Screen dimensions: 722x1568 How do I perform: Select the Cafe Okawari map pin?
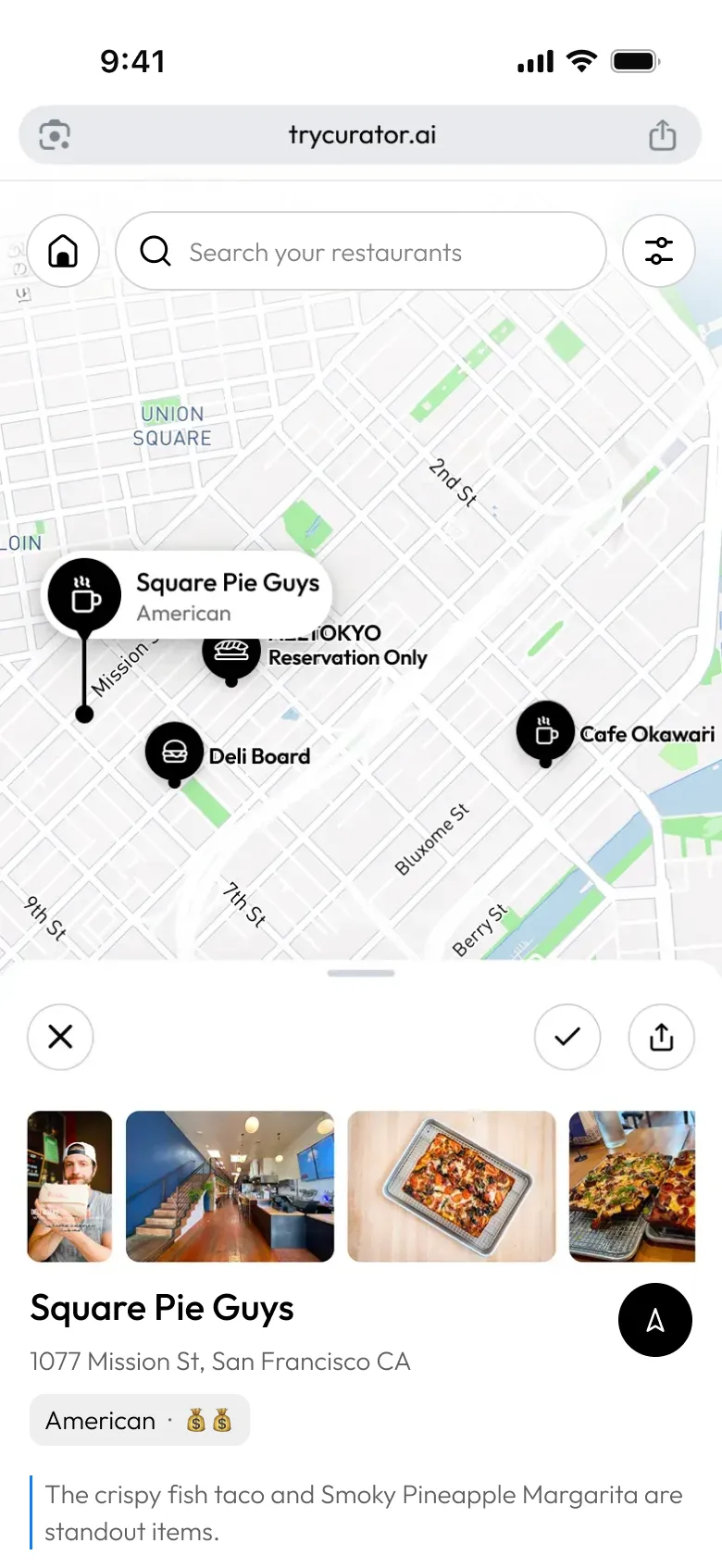(x=545, y=732)
